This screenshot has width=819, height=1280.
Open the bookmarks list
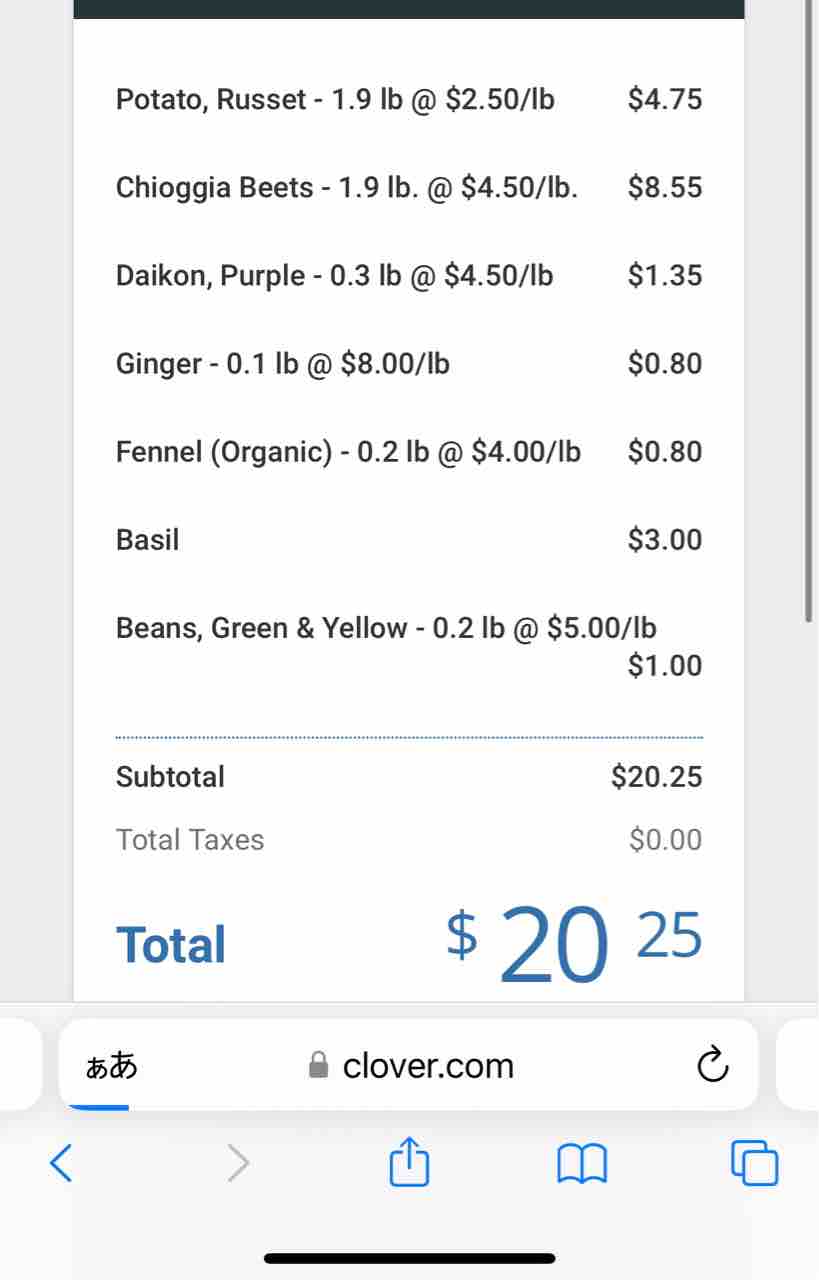(581, 1164)
